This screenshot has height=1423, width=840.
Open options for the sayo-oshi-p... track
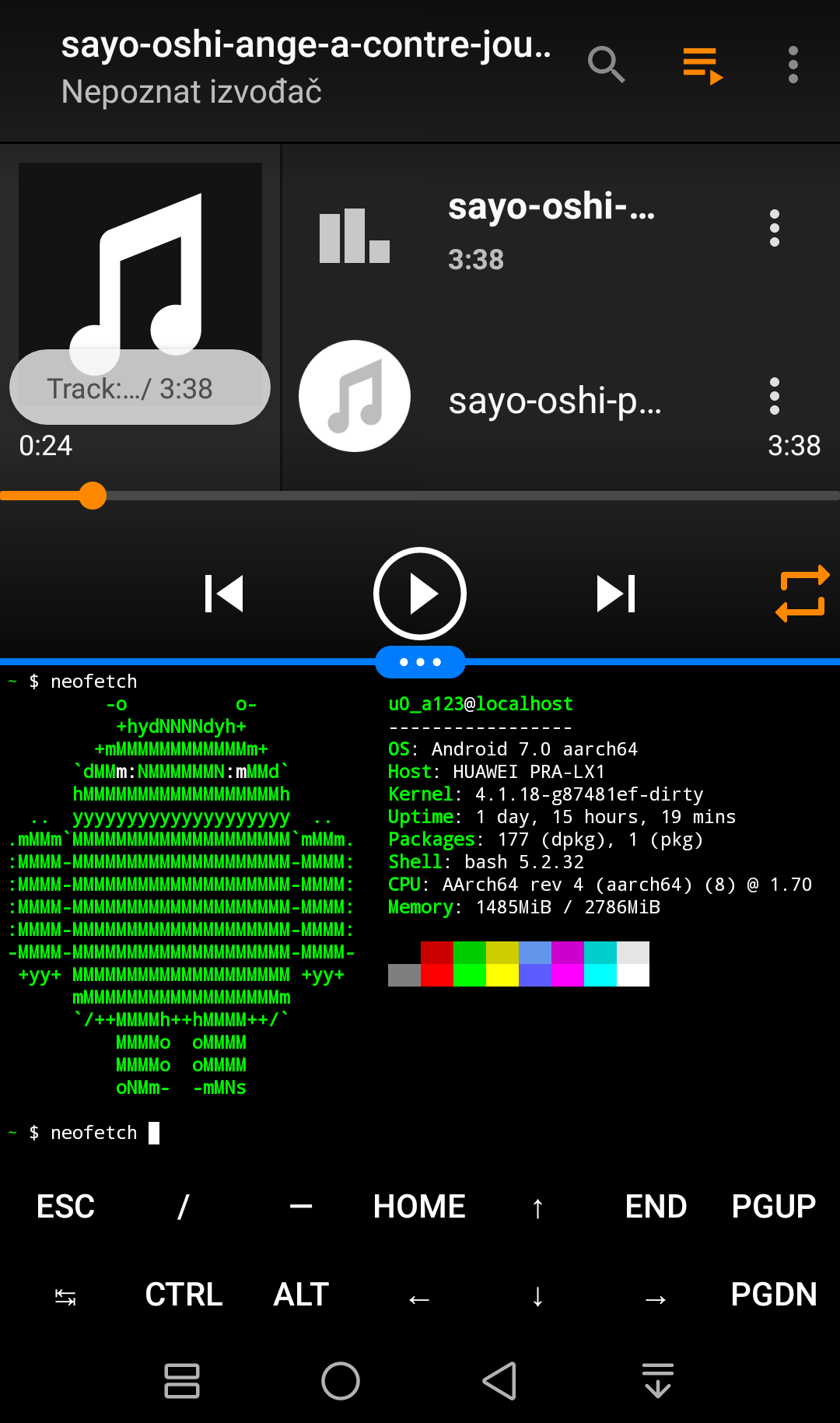[x=774, y=396]
